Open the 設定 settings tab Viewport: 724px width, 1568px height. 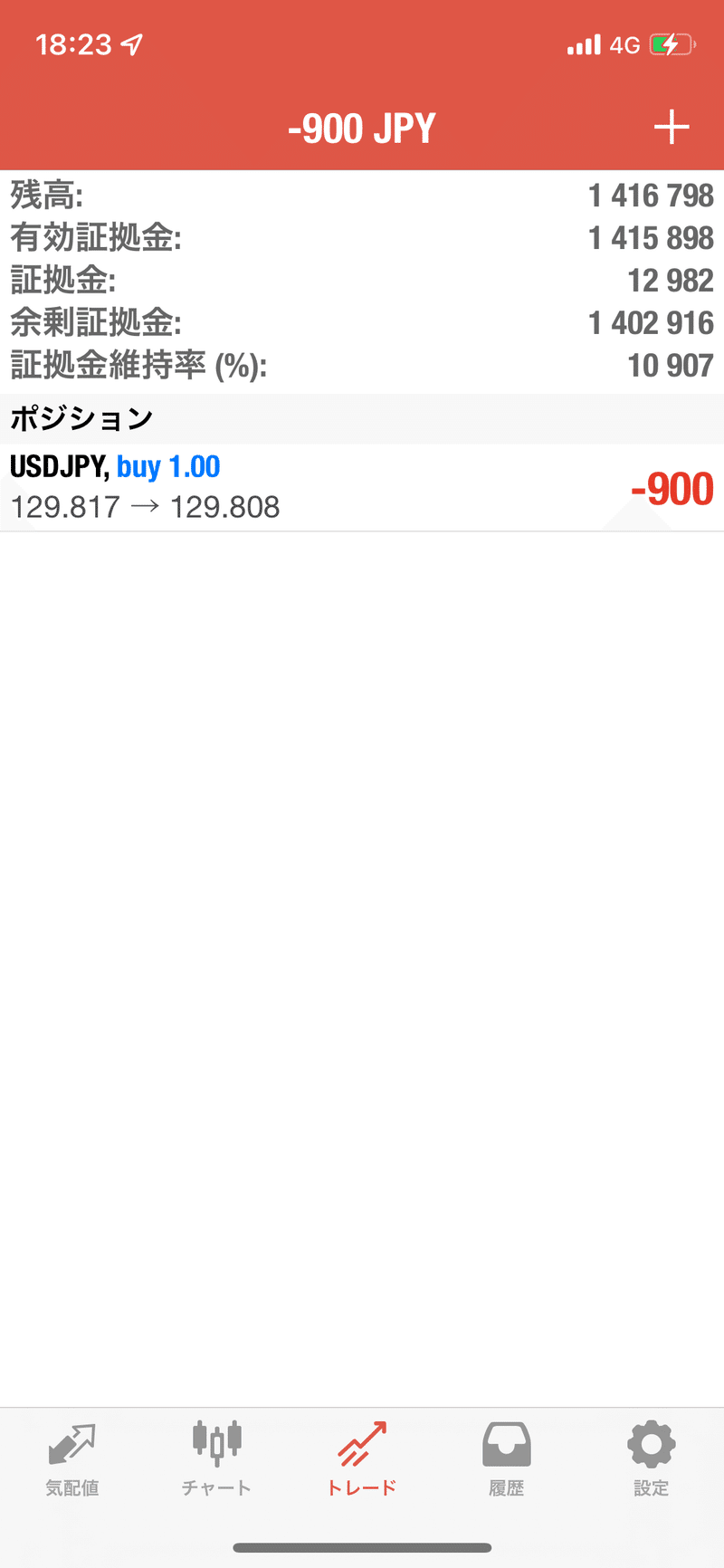point(651,1458)
